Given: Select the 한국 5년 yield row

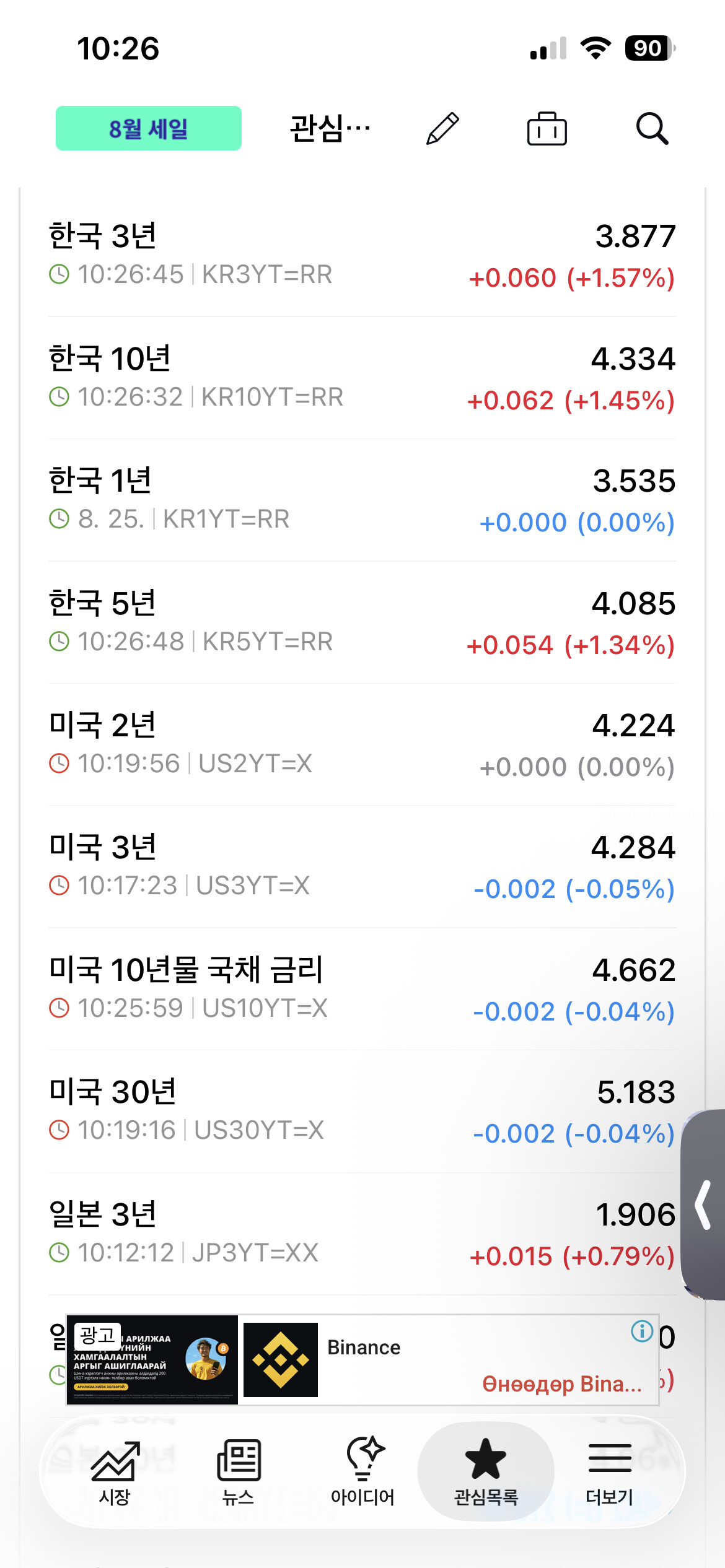Looking at the screenshot, I should click(x=362, y=622).
